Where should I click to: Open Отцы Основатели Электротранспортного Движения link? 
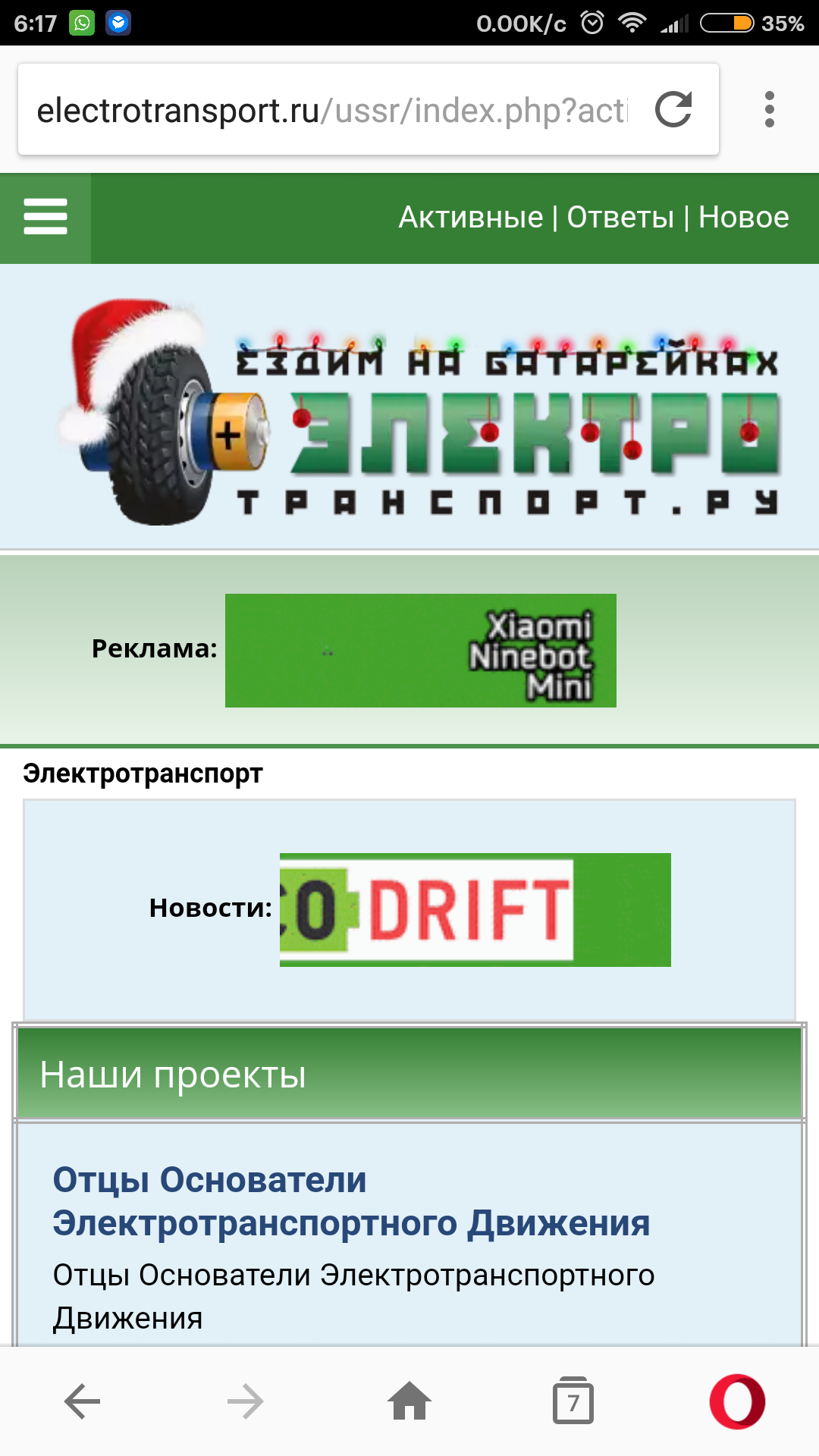point(350,1201)
